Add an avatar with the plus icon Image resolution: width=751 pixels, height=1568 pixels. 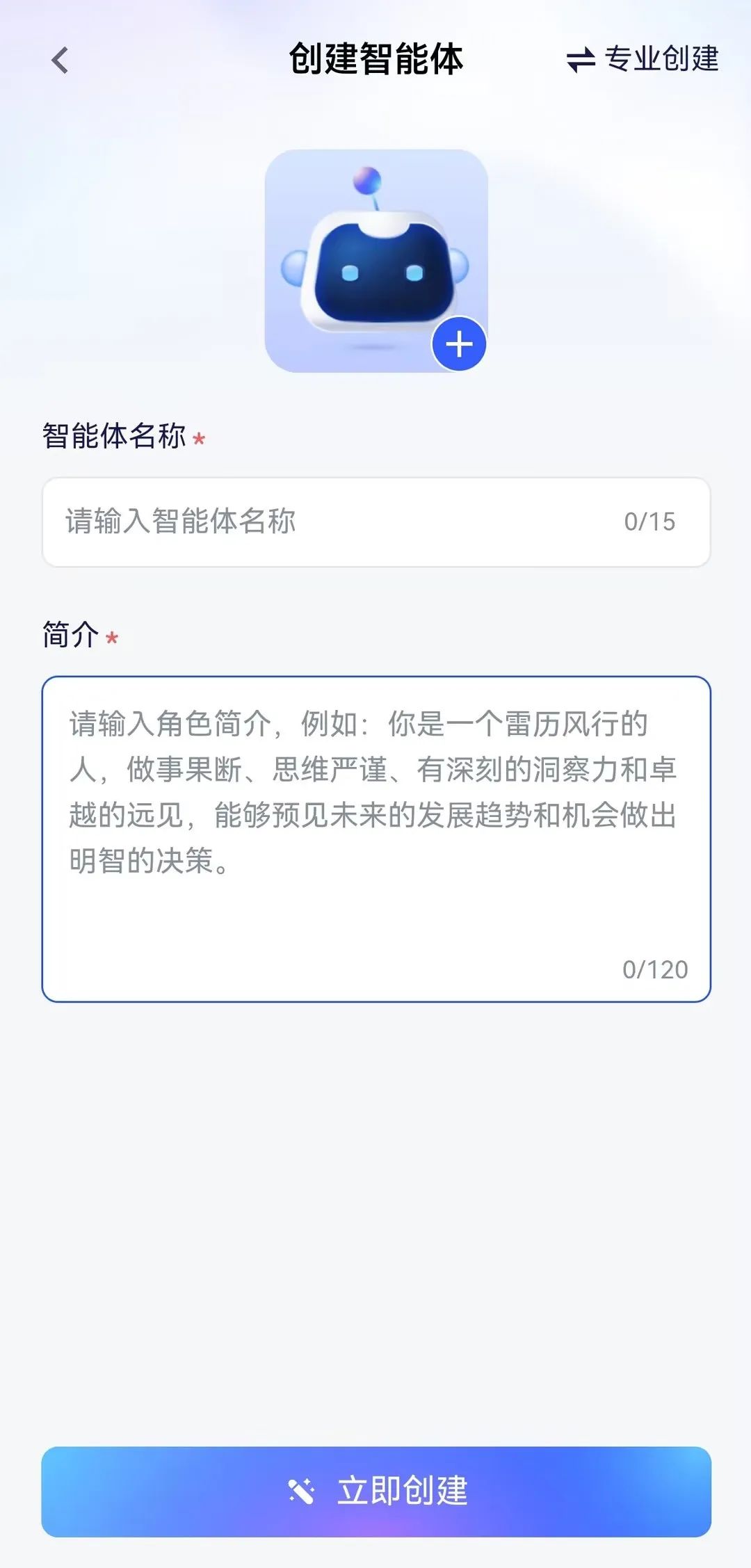pyautogui.click(x=459, y=343)
